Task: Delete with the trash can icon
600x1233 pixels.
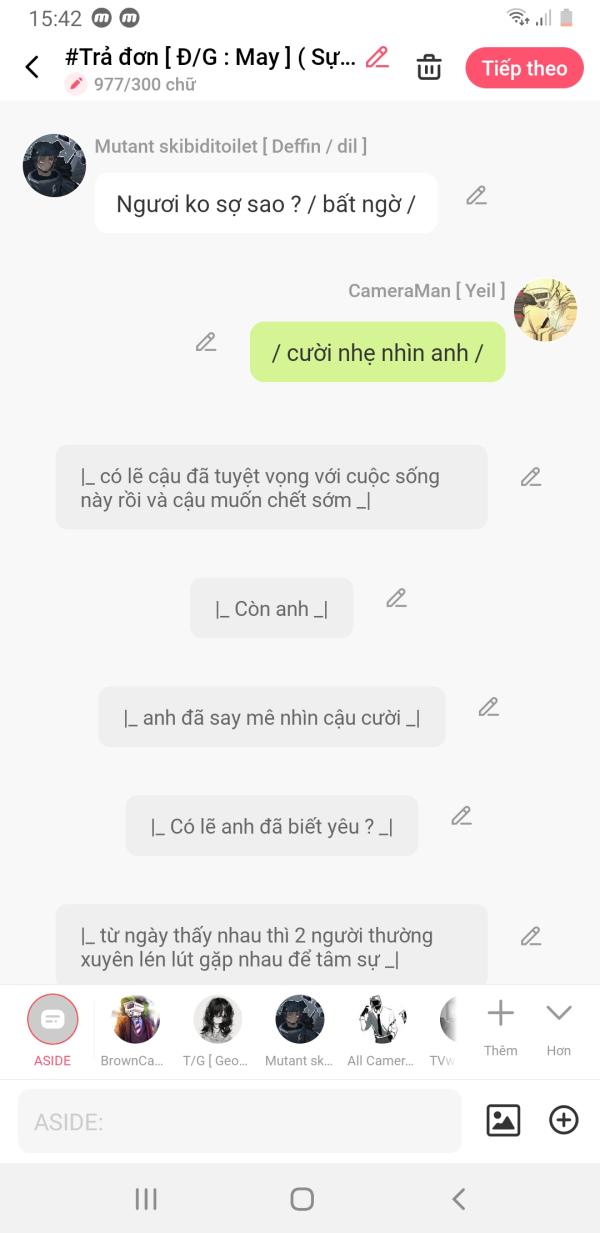Action: click(429, 67)
